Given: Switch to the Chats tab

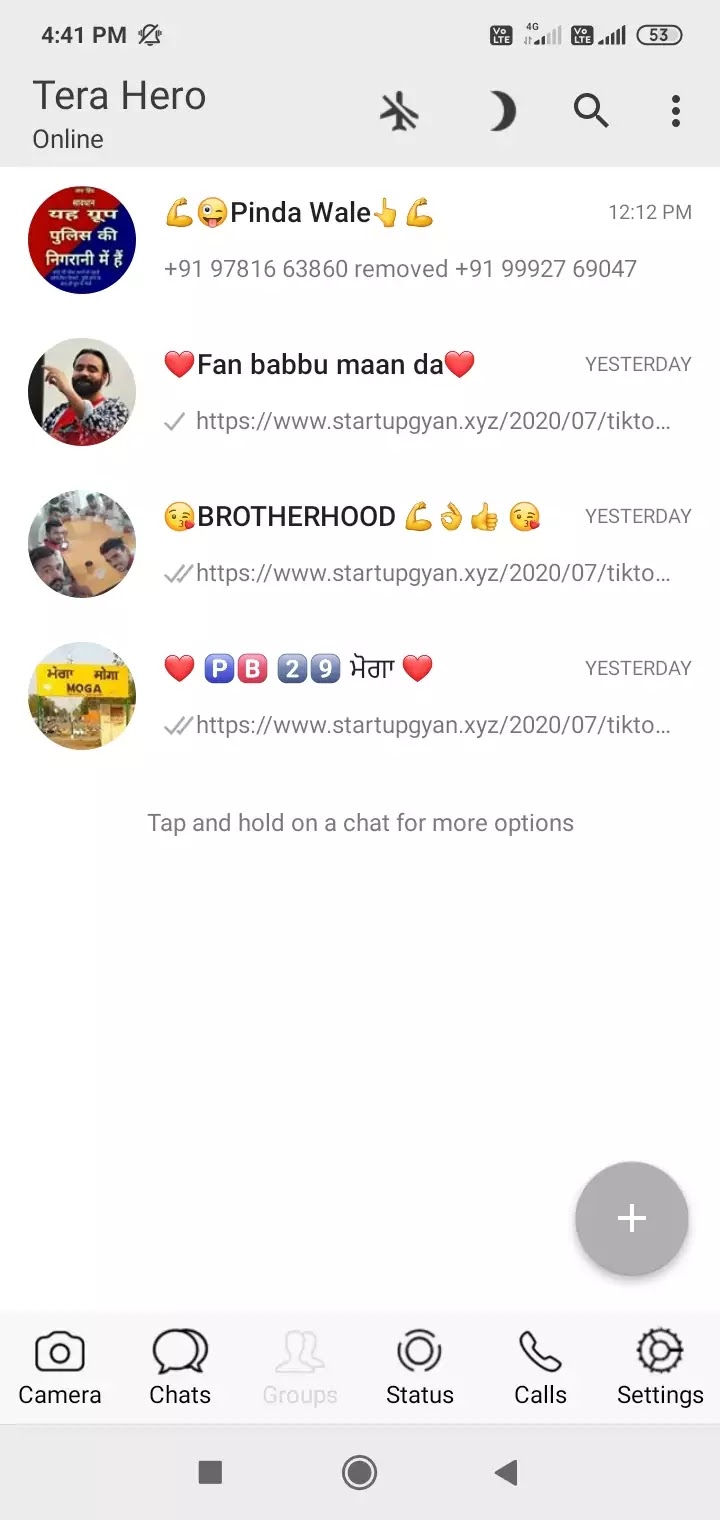Looking at the screenshot, I should tap(180, 1368).
